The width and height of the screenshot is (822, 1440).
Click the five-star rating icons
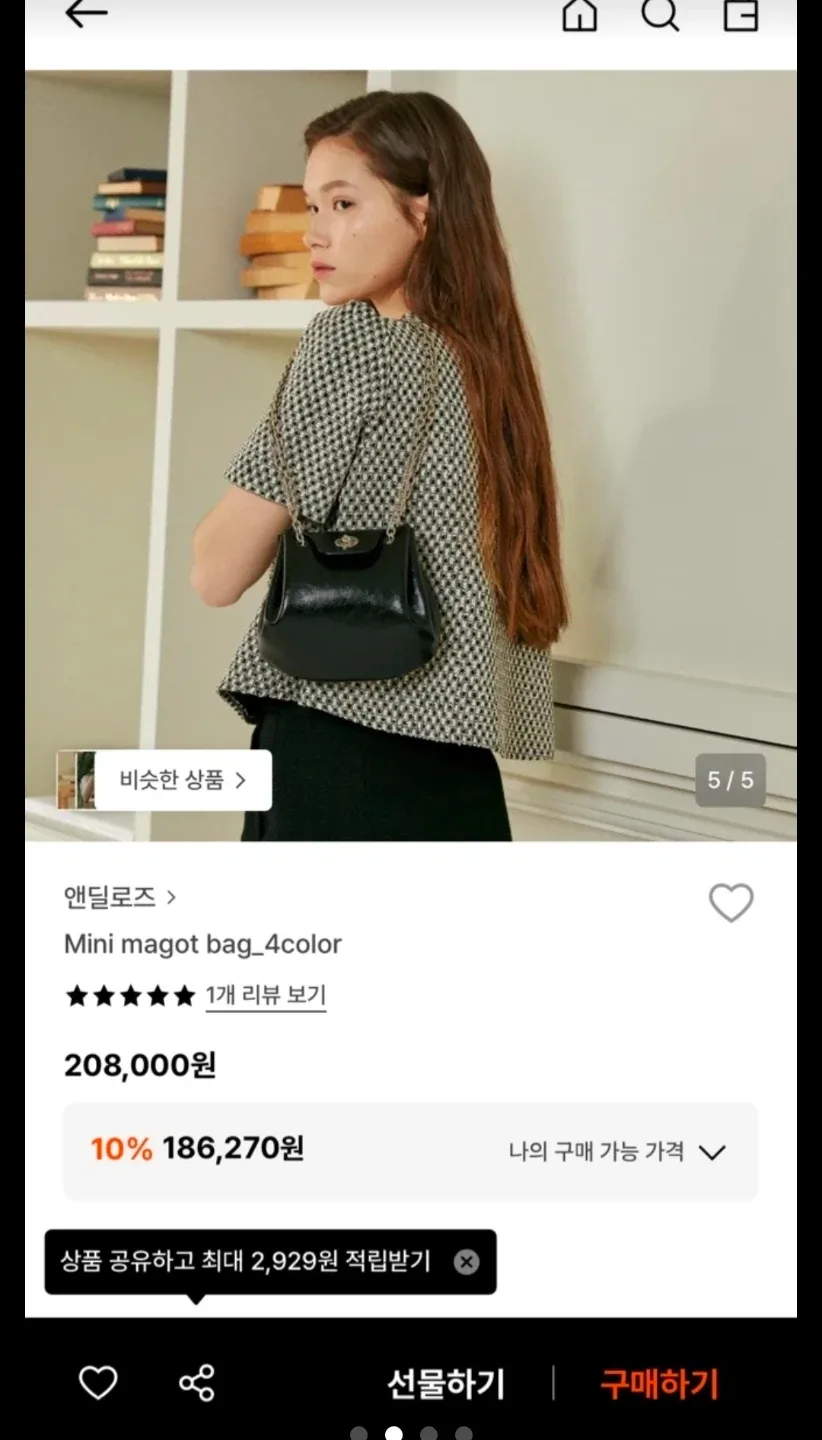click(x=129, y=996)
